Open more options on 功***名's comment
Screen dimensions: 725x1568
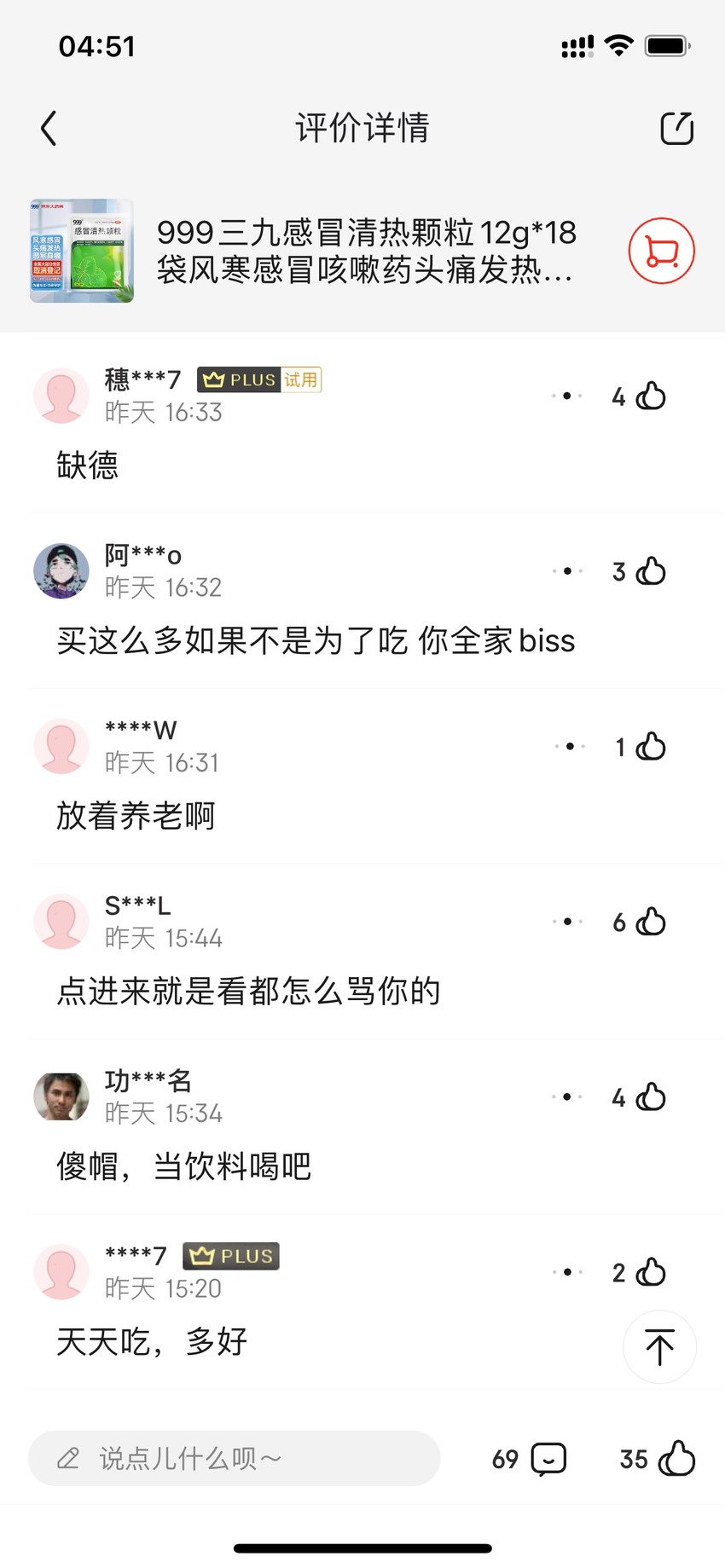pyautogui.click(x=567, y=1096)
